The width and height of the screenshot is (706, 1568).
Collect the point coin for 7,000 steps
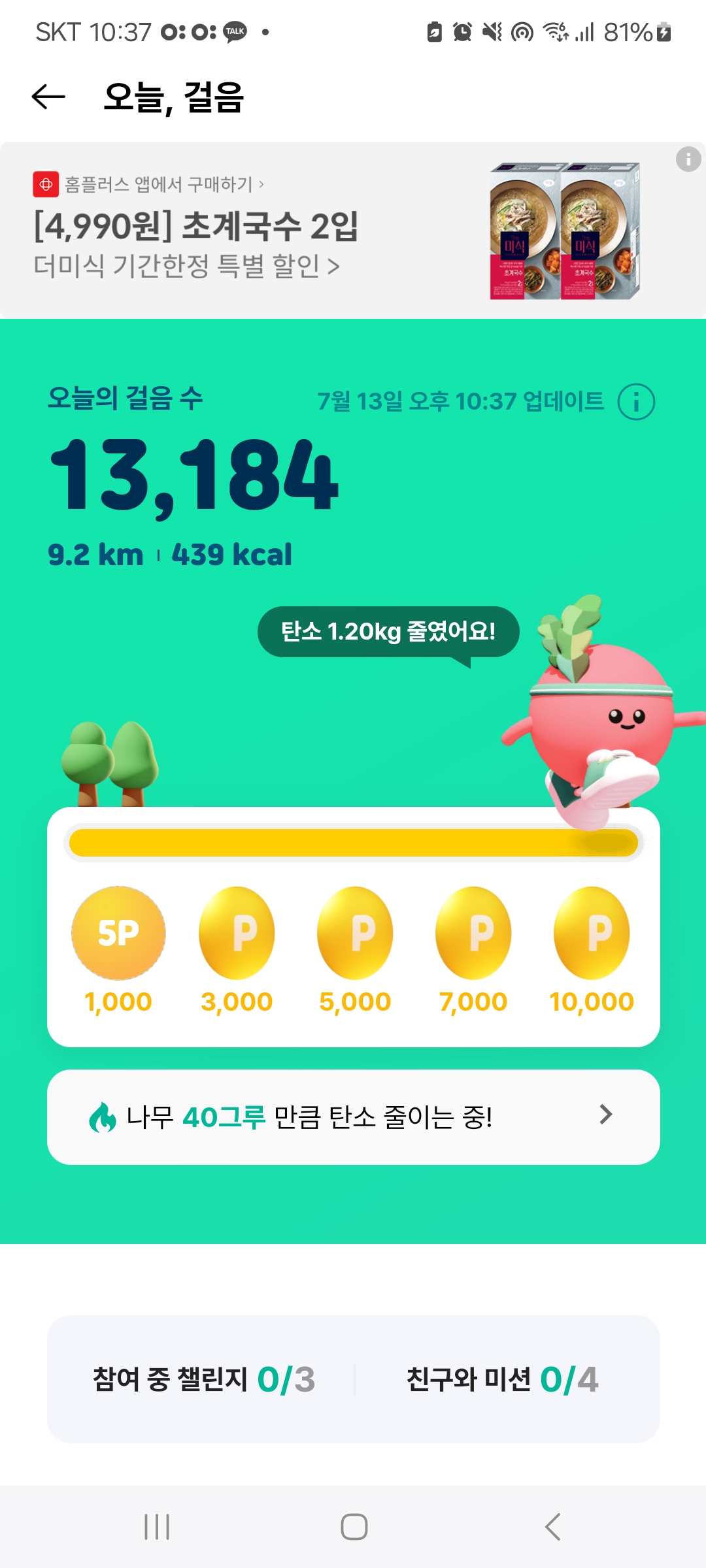473,933
